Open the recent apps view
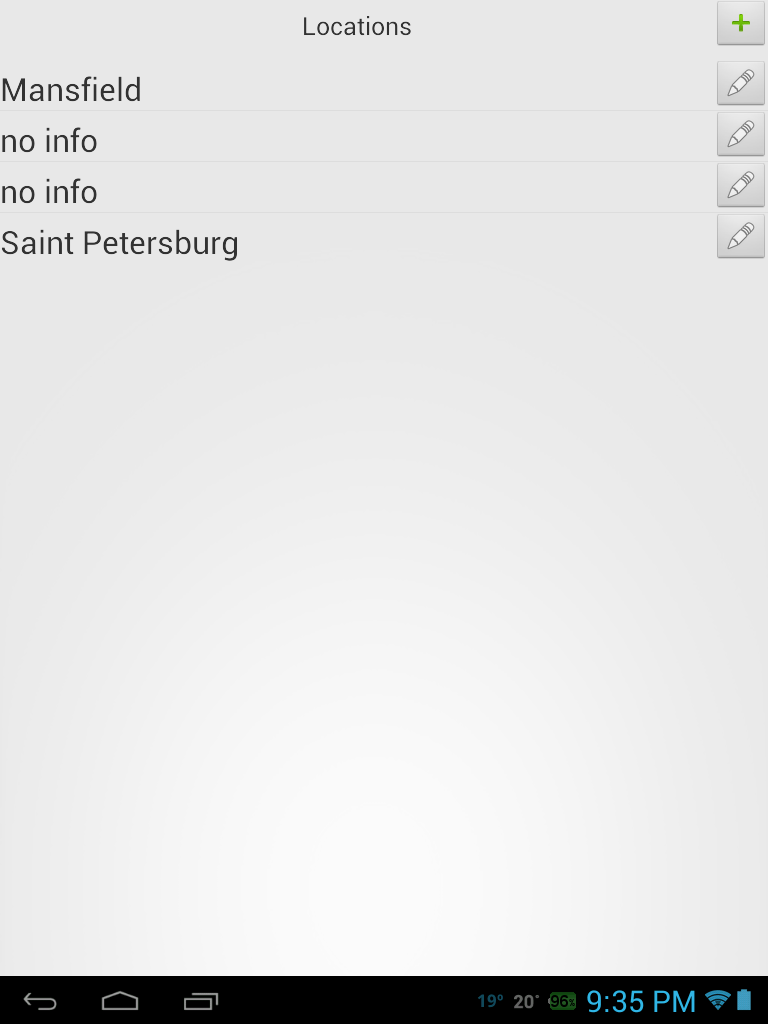 click(201, 1000)
